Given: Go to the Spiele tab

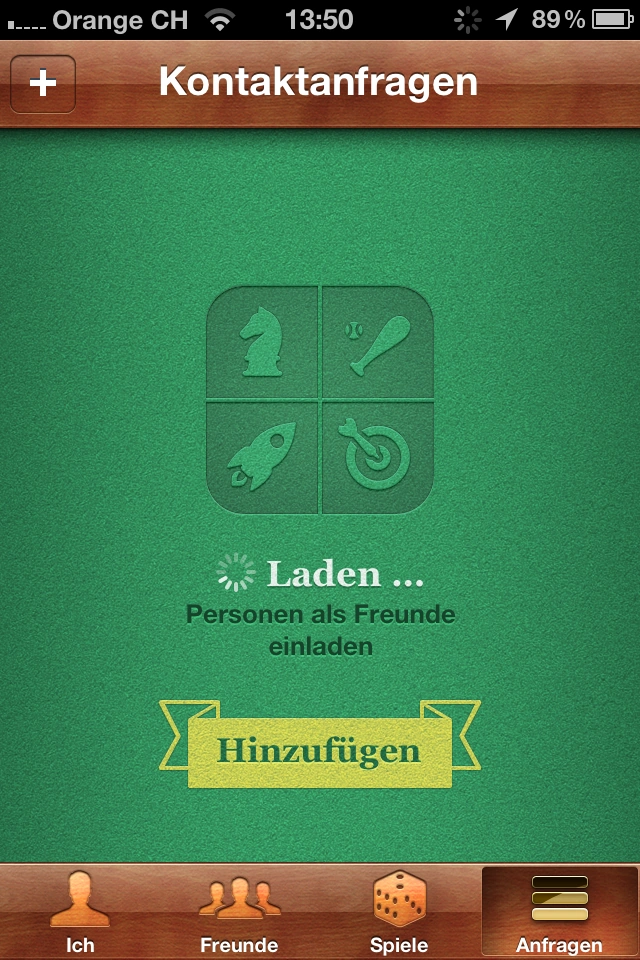Looking at the screenshot, I should 399,912.
